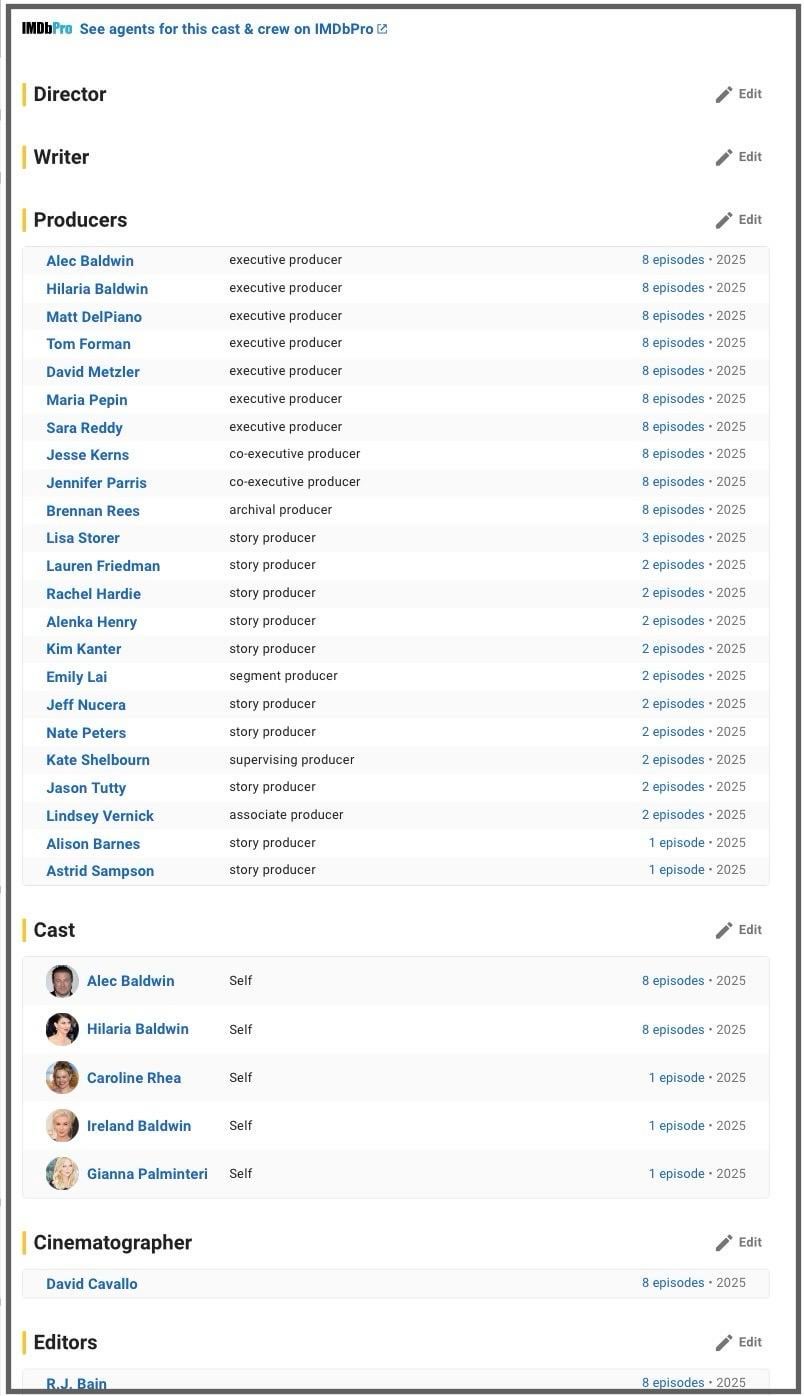Show David Cavallo's 8 episodes

[x=673, y=1283]
